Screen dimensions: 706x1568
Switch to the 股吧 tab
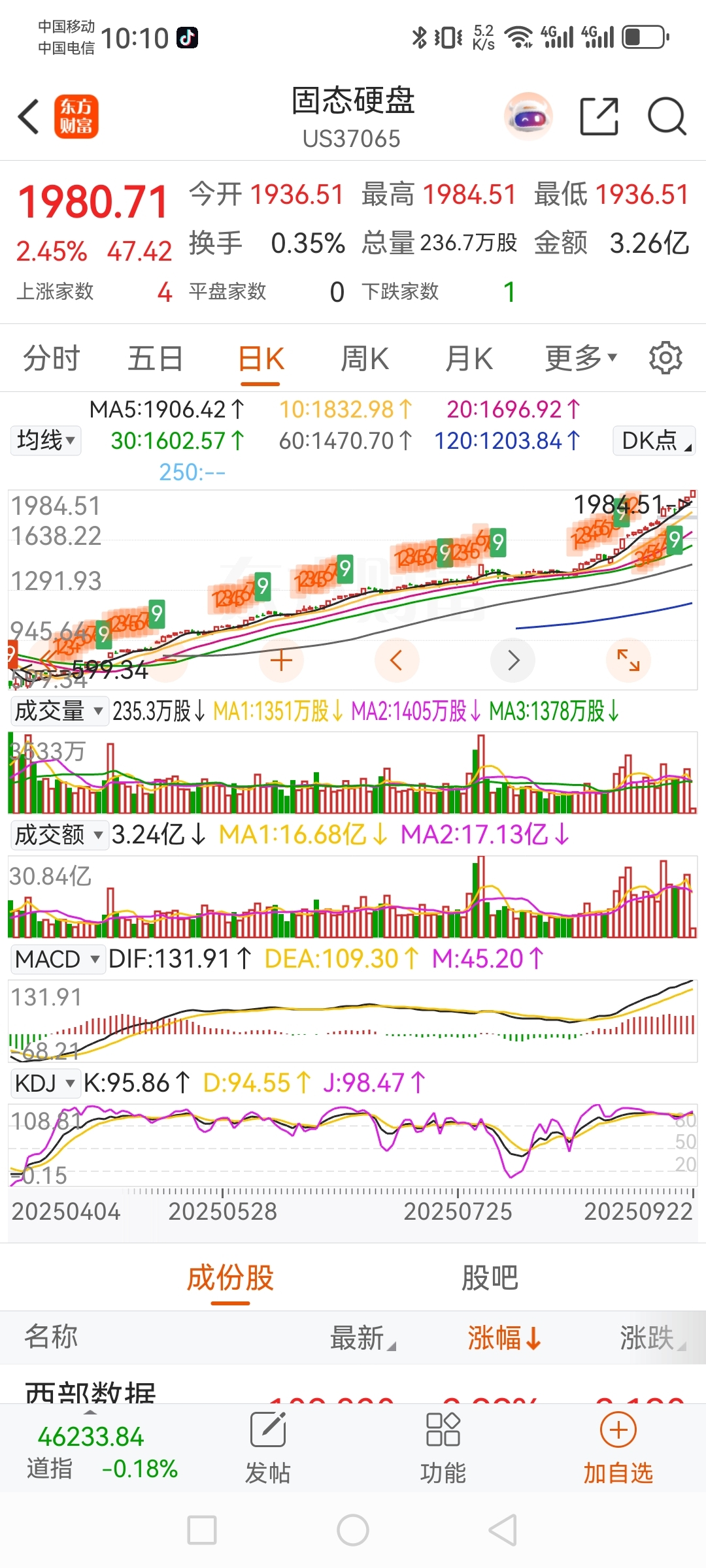(x=490, y=1278)
